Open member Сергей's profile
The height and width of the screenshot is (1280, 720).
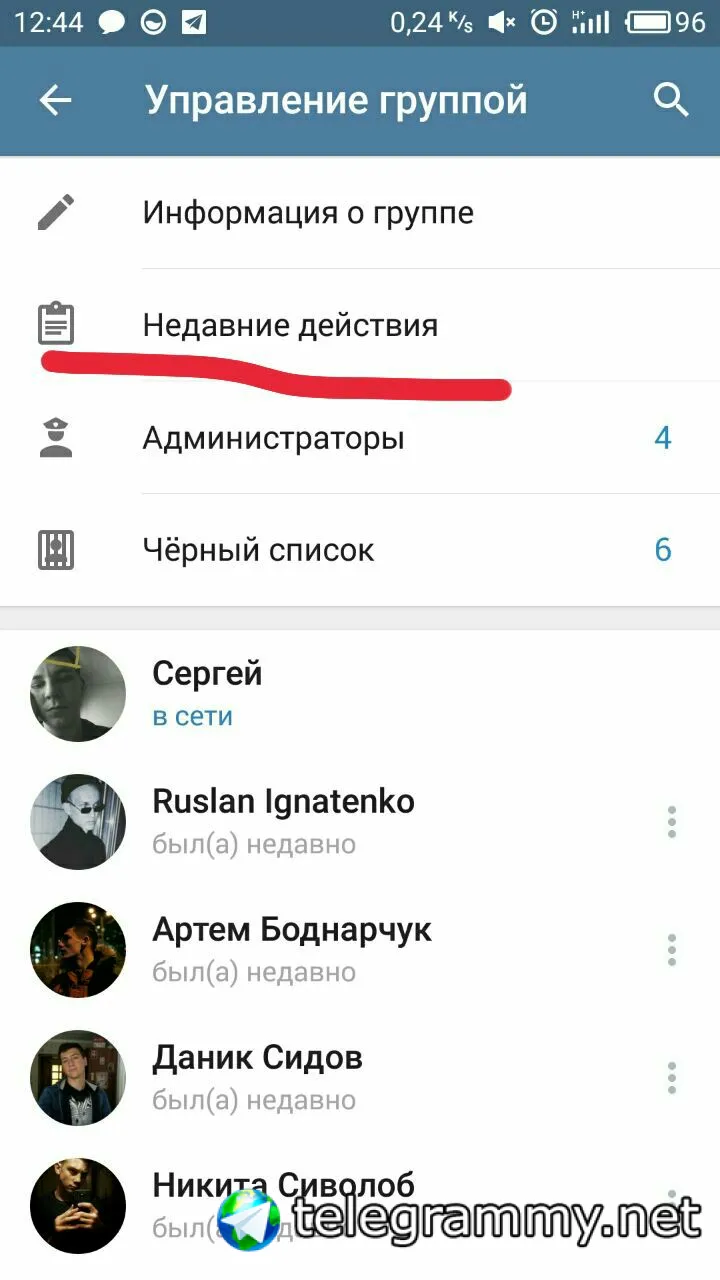(x=207, y=693)
